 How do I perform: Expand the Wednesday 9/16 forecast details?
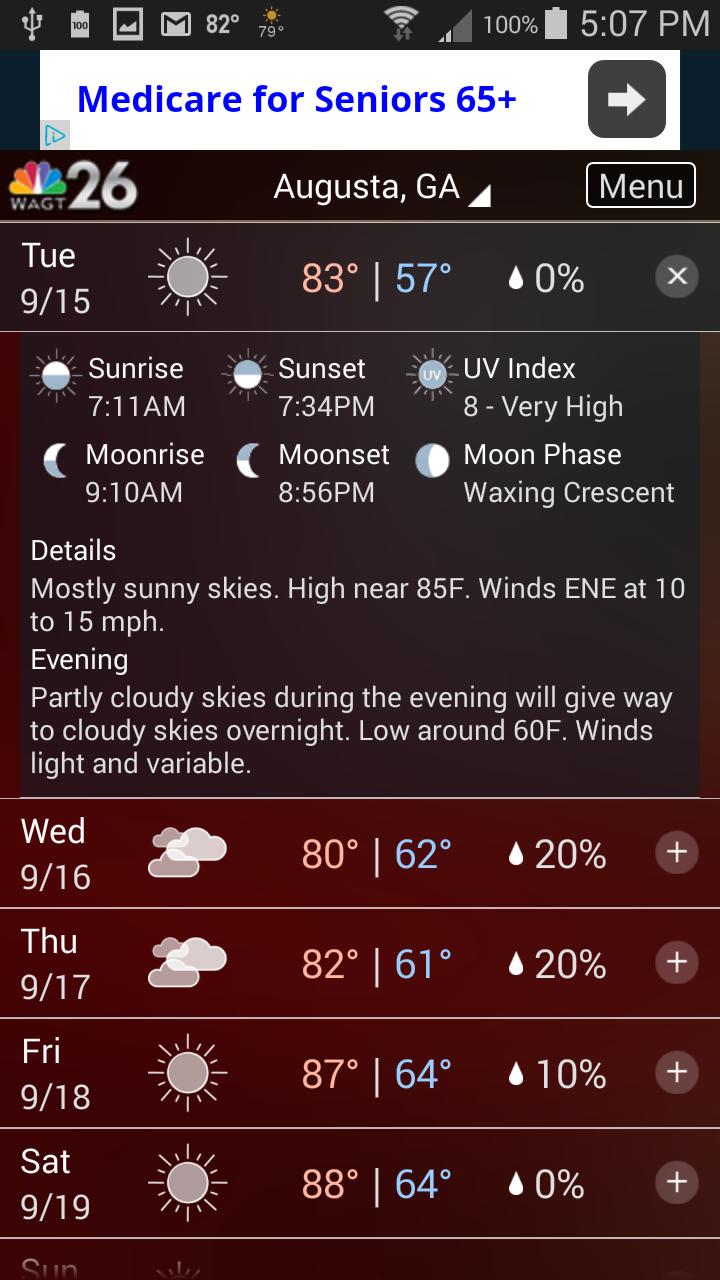point(676,853)
